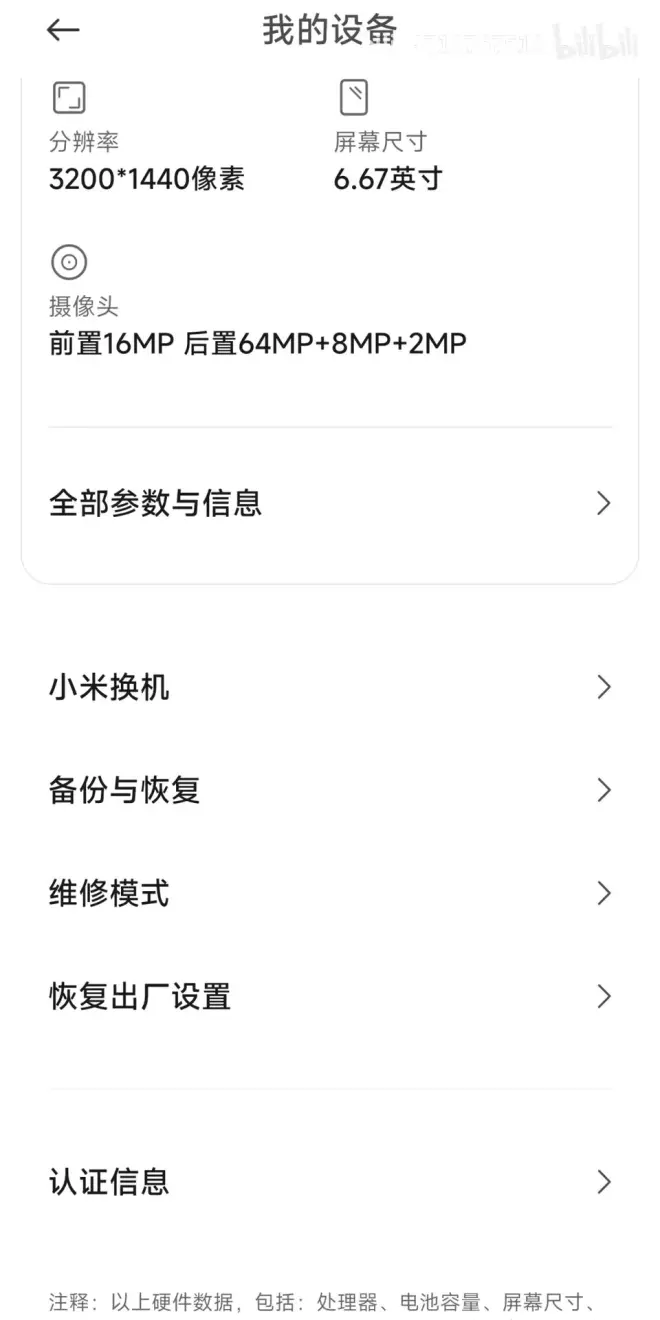Image resolution: width=660 pixels, height=1320 pixels.
Task: Open 恢复出厂设置 option
Action: tap(330, 996)
